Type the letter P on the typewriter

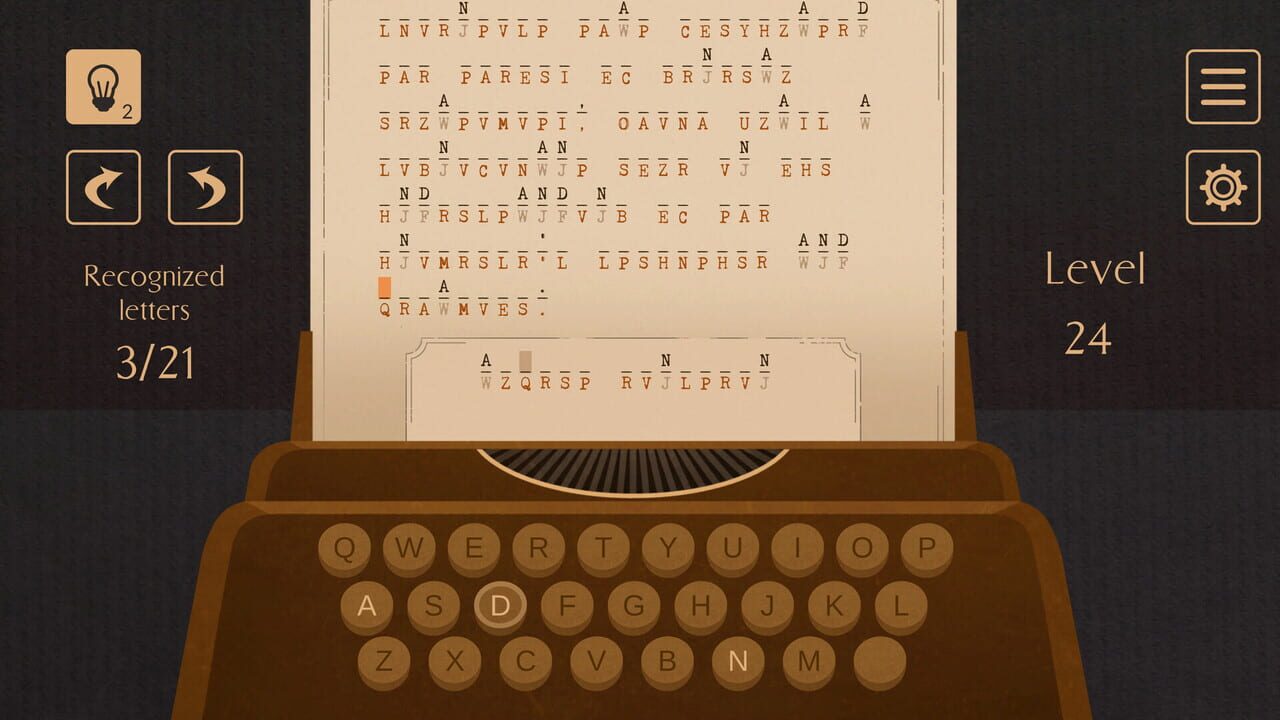coord(927,548)
